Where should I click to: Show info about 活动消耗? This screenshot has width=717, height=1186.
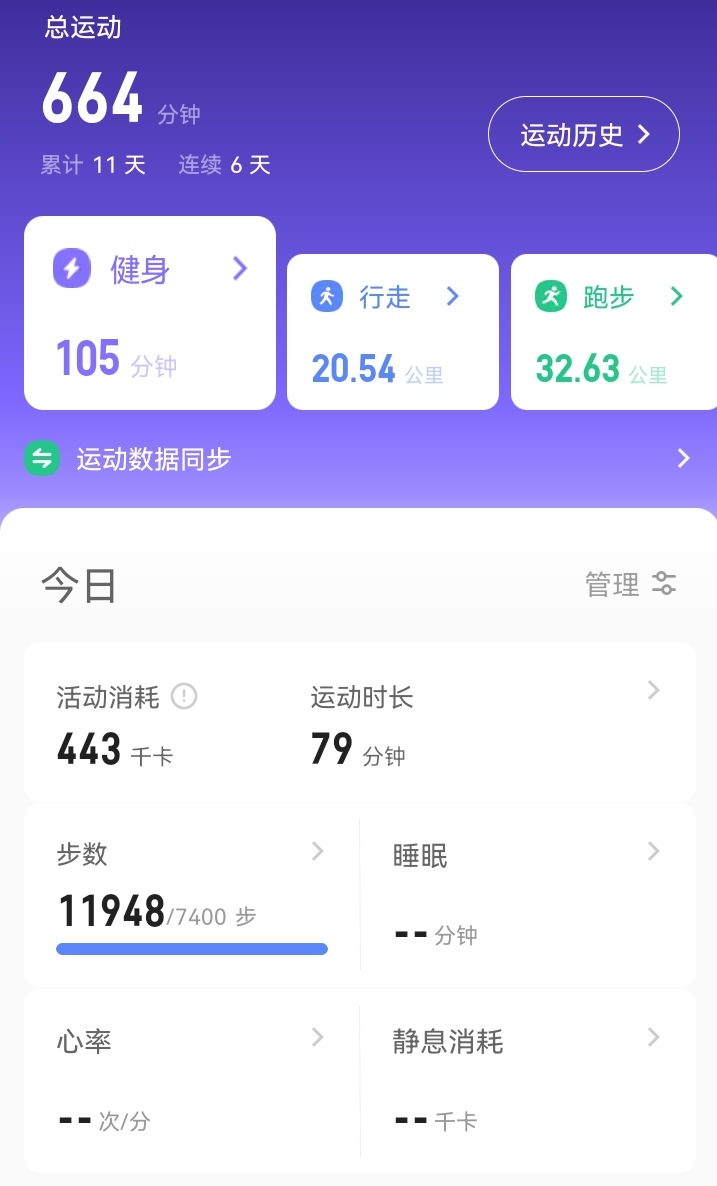pyautogui.click(x=184, y=696)
